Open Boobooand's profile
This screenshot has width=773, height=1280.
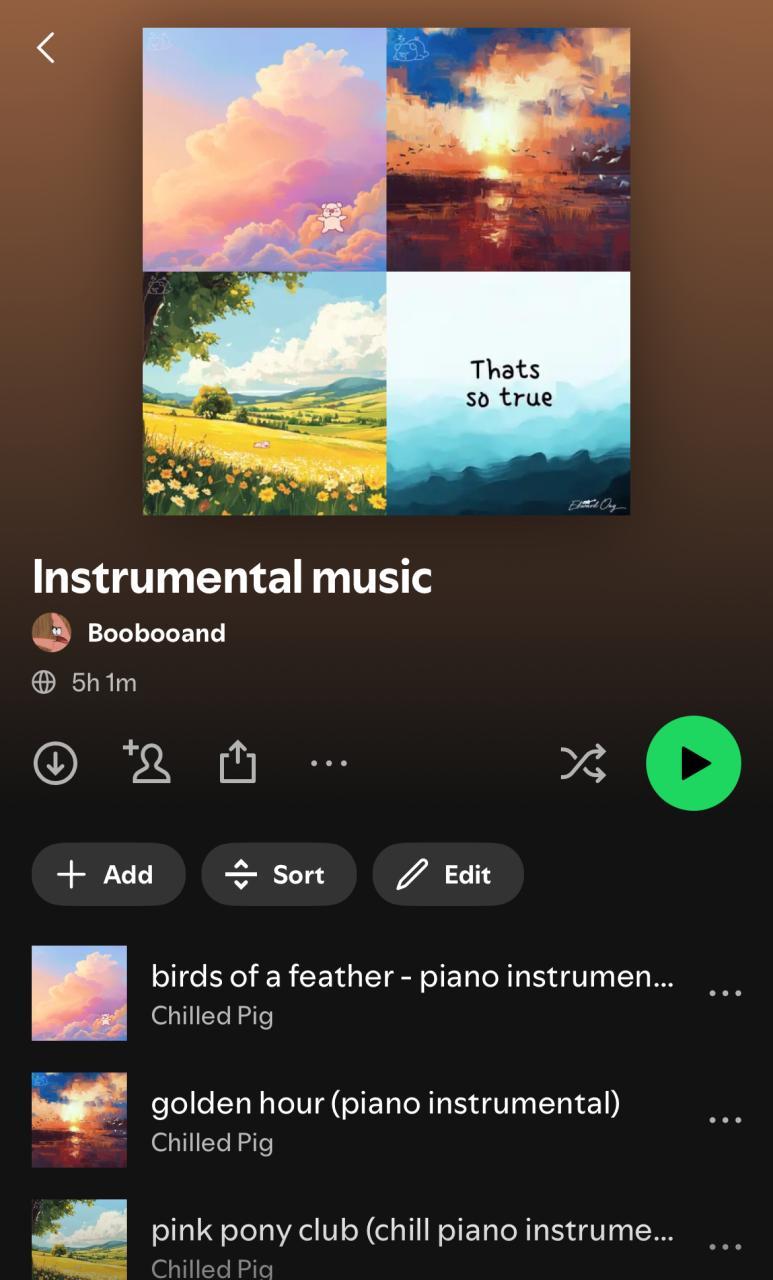[156, 633]
